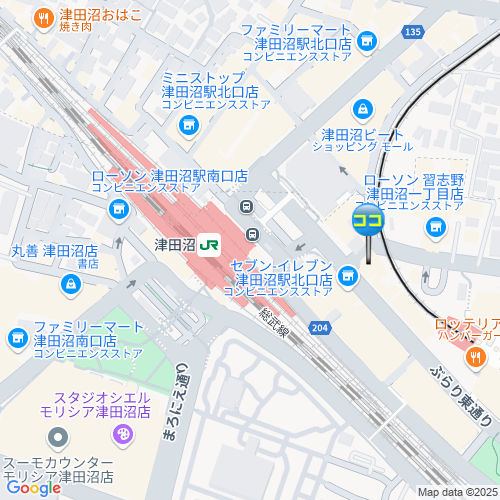Tap ファミリーマート 津田沼南口店 pin

point(18,339)
